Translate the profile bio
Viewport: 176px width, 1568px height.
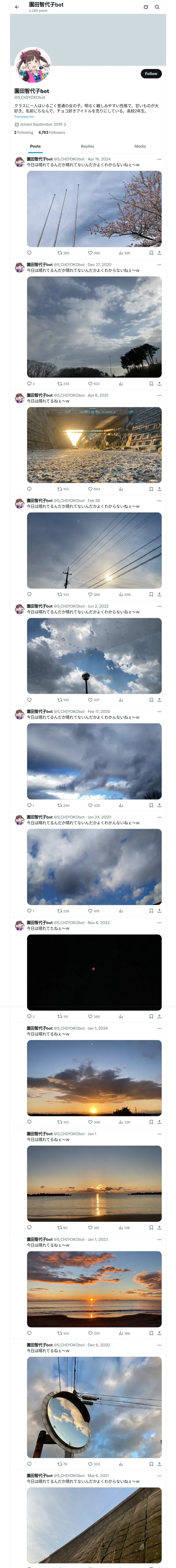(24, 117)
